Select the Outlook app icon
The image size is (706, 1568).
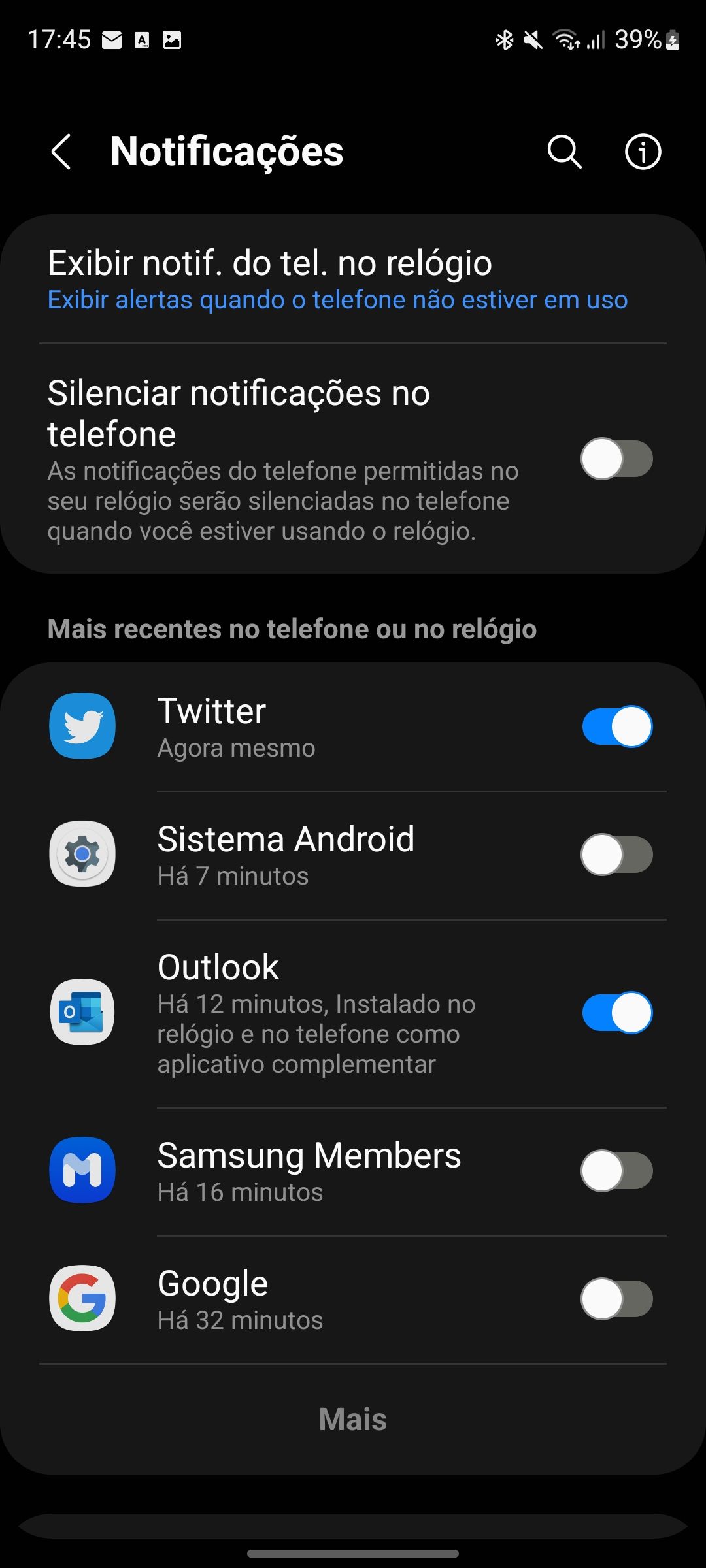pyautogui.click(x=81, y=1012)
